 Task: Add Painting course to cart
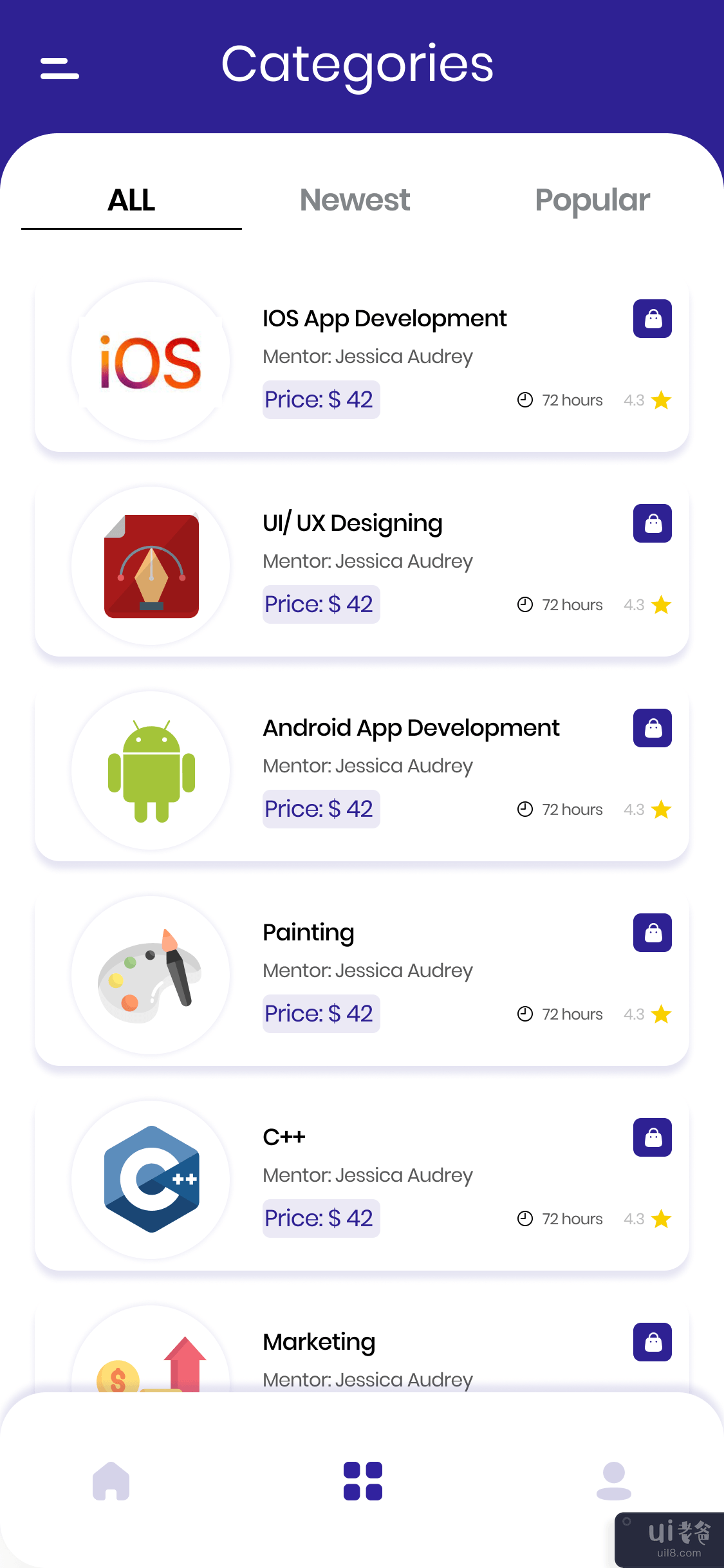(x=653, y=933)
